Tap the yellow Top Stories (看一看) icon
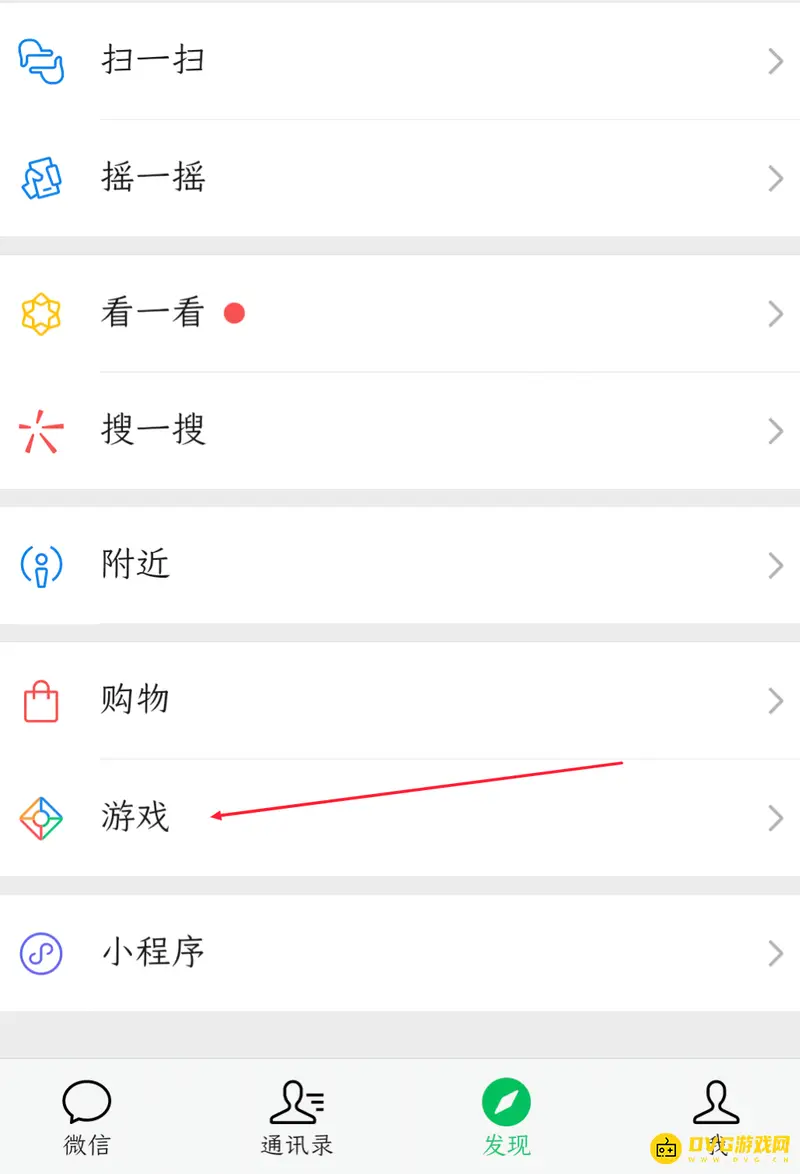 click(41, 313)
